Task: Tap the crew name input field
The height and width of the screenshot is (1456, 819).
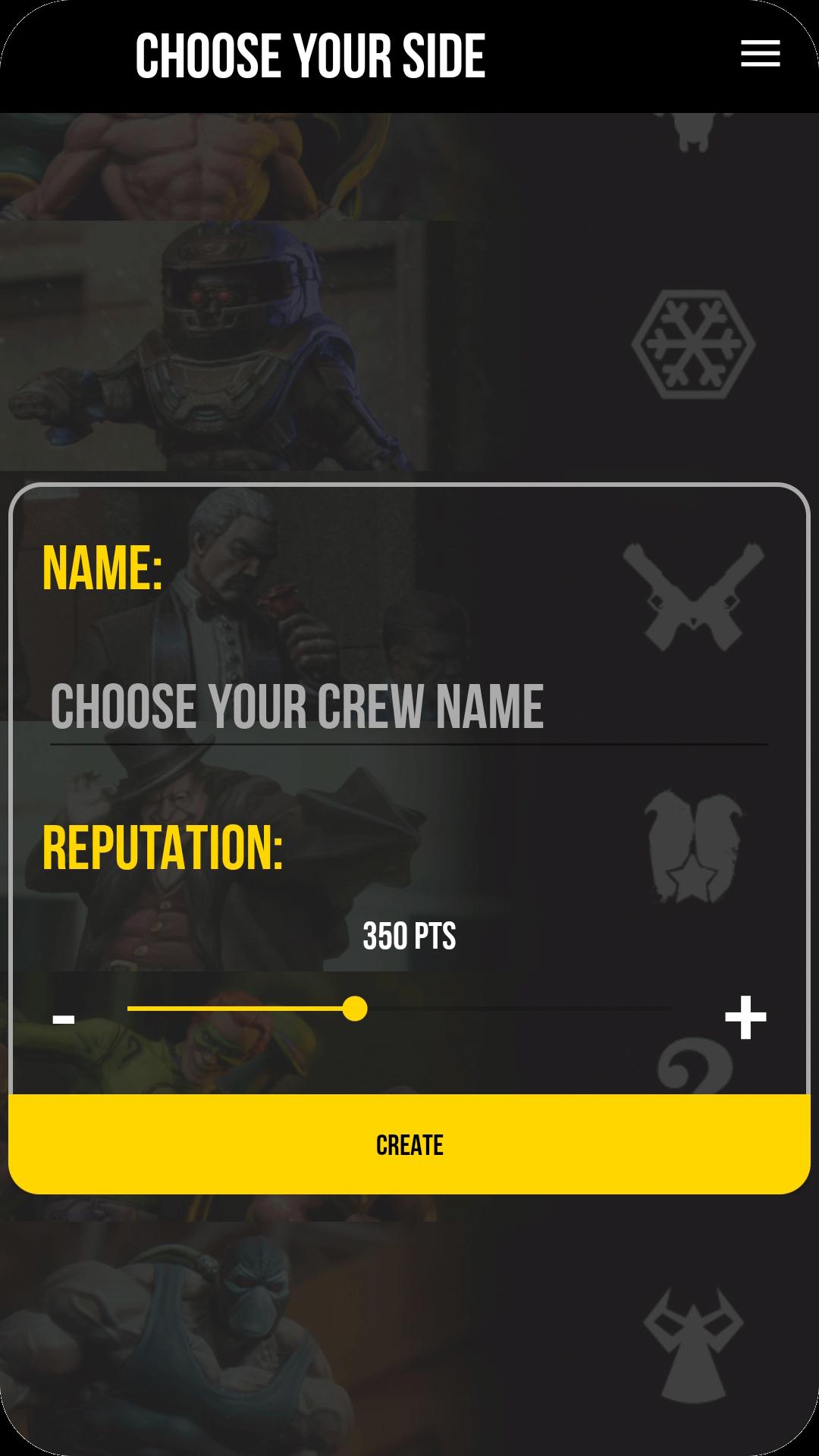Action: coord(409,707)
